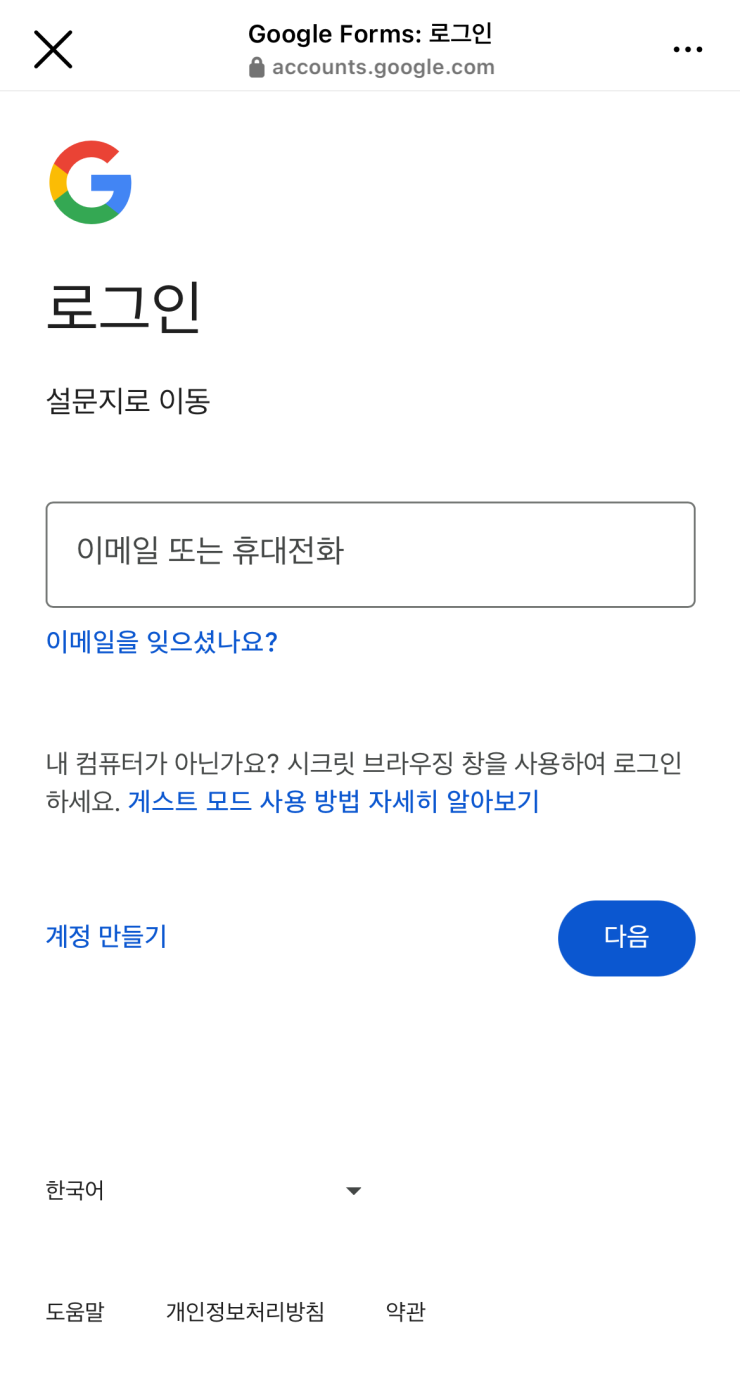This screenshot has width=740, height=1383.
Task: Select the accounts.google.com address bar
Action: coord(383,67)
